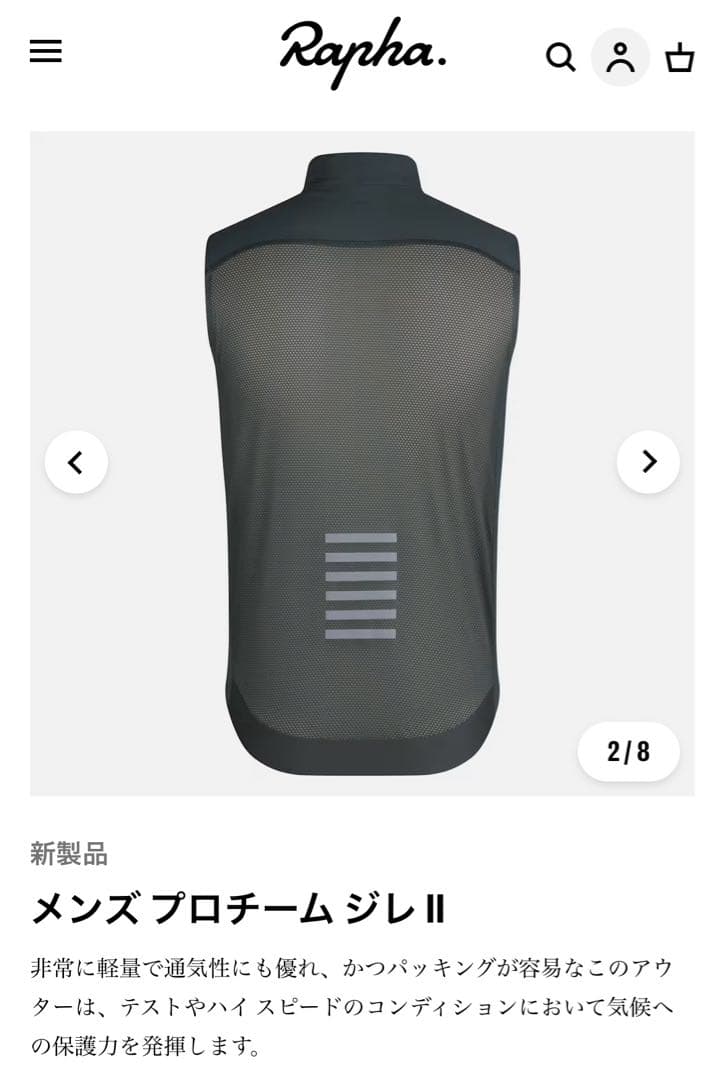Browse the site menu from the header
The height and width of the screenshot is (1080, 725).
pyautogui.click(x=45, y=52)
